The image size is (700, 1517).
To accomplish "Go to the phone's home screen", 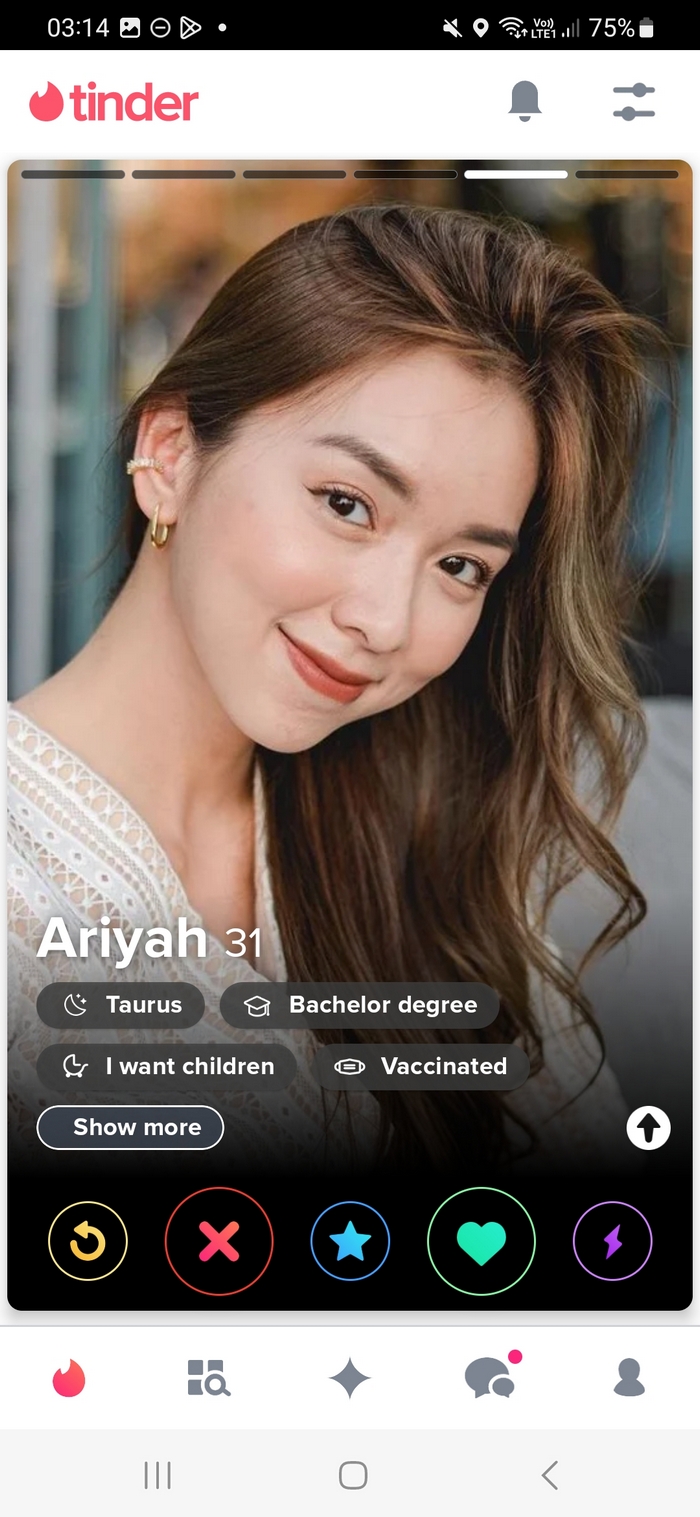I will click(x=353, y=1474).
